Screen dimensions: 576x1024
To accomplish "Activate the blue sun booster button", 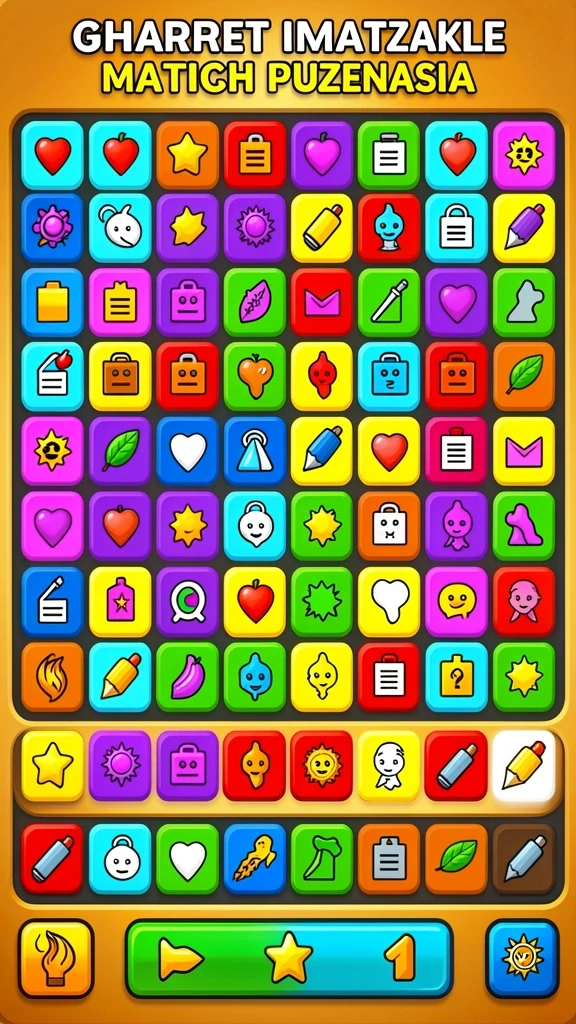I will 522,958.
